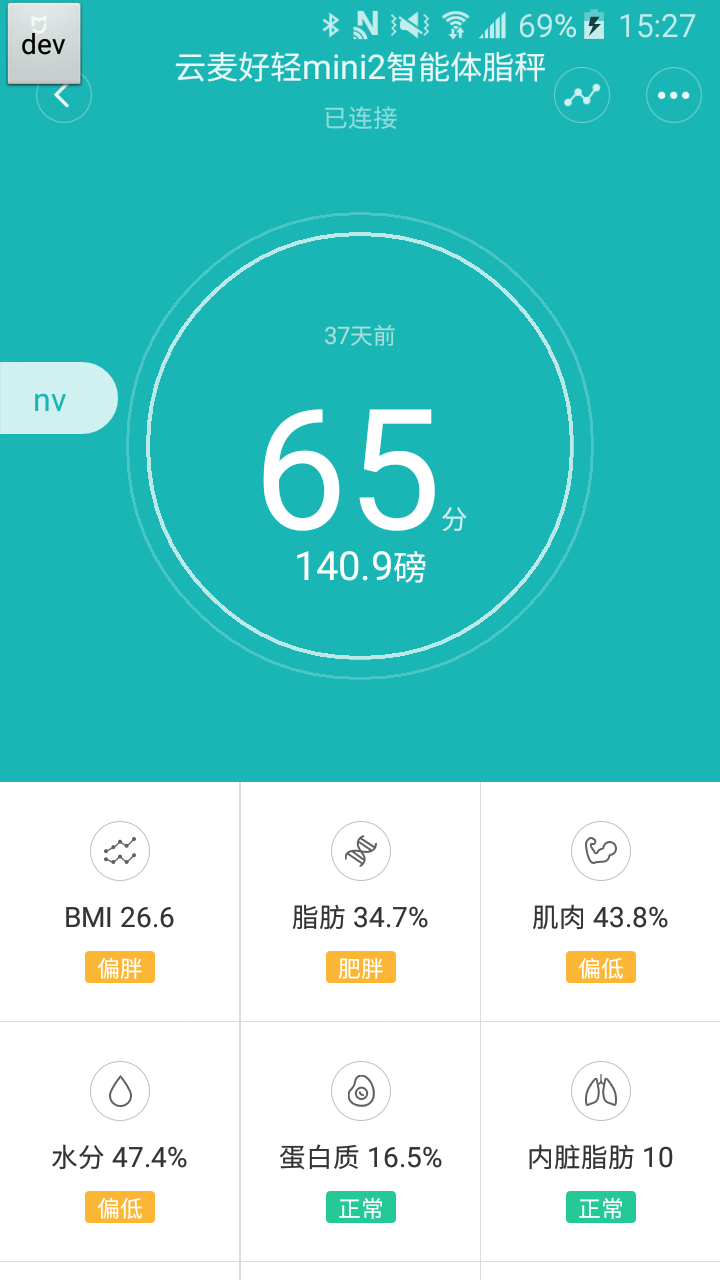
Task: Select the BMI metric icon
Action: (x=119, y=851)
